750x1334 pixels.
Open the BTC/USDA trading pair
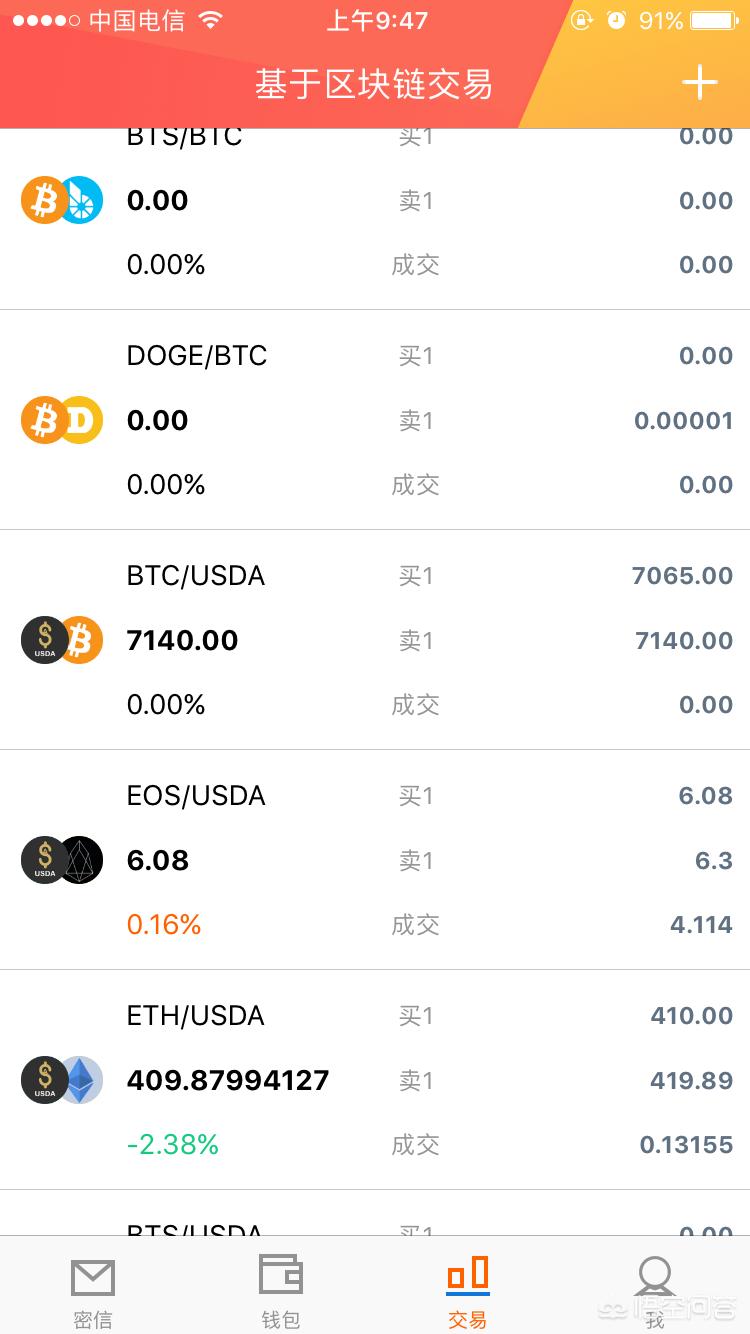tap(375, 640)
